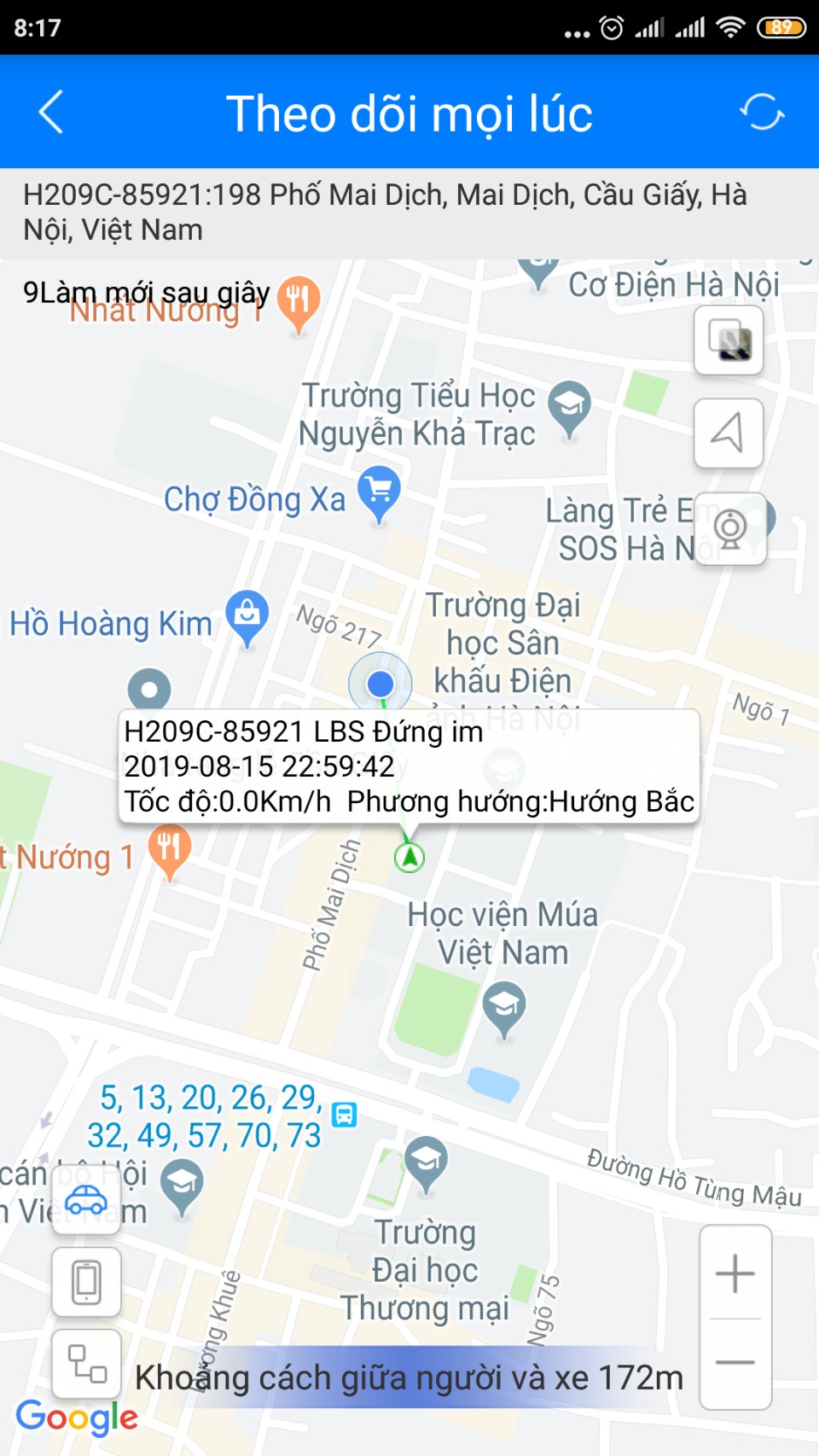The image size is (819, 1456).
Task: Zoom in on the map
Action: pyautogui.click(x=735, y=1274)
